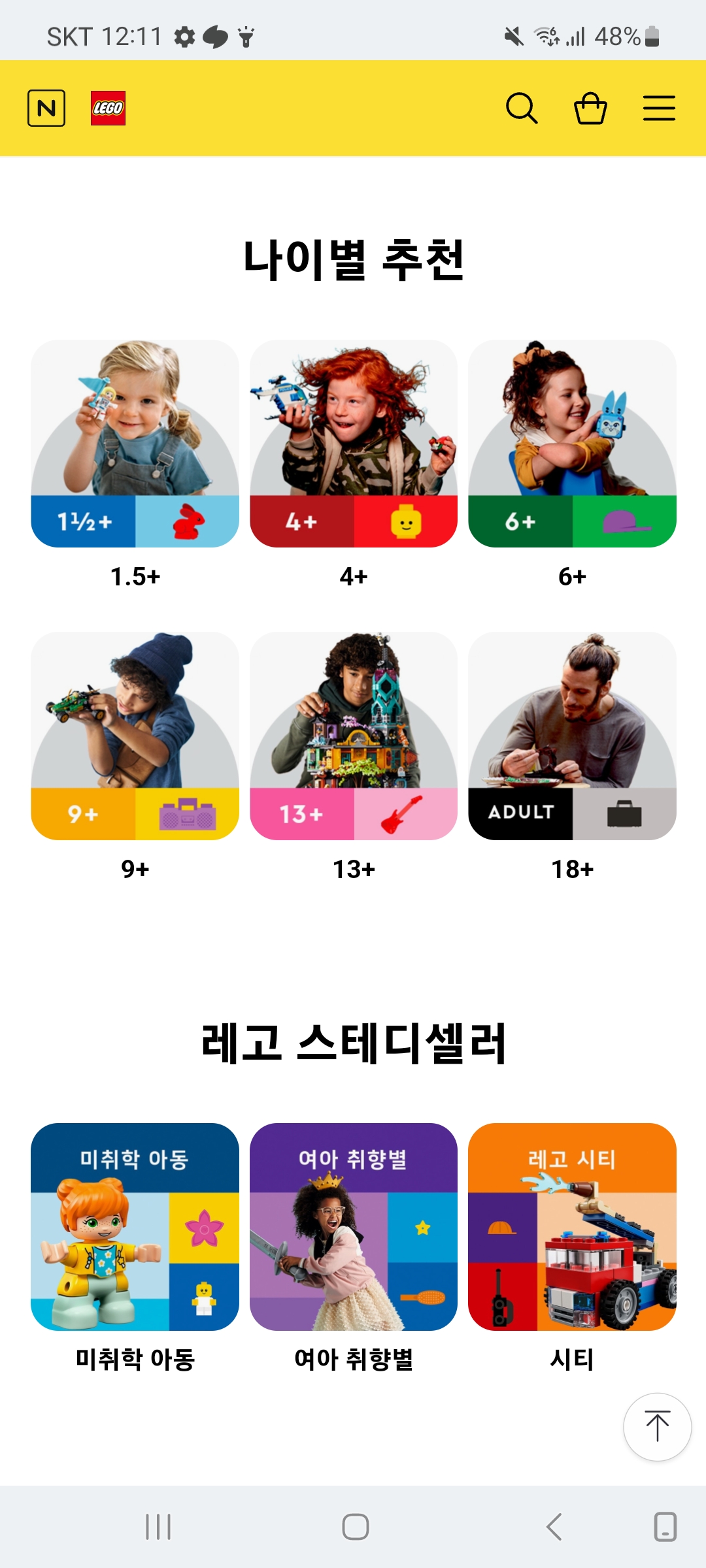
Task: Open the search magnifier icon
Action: (522, 108)
